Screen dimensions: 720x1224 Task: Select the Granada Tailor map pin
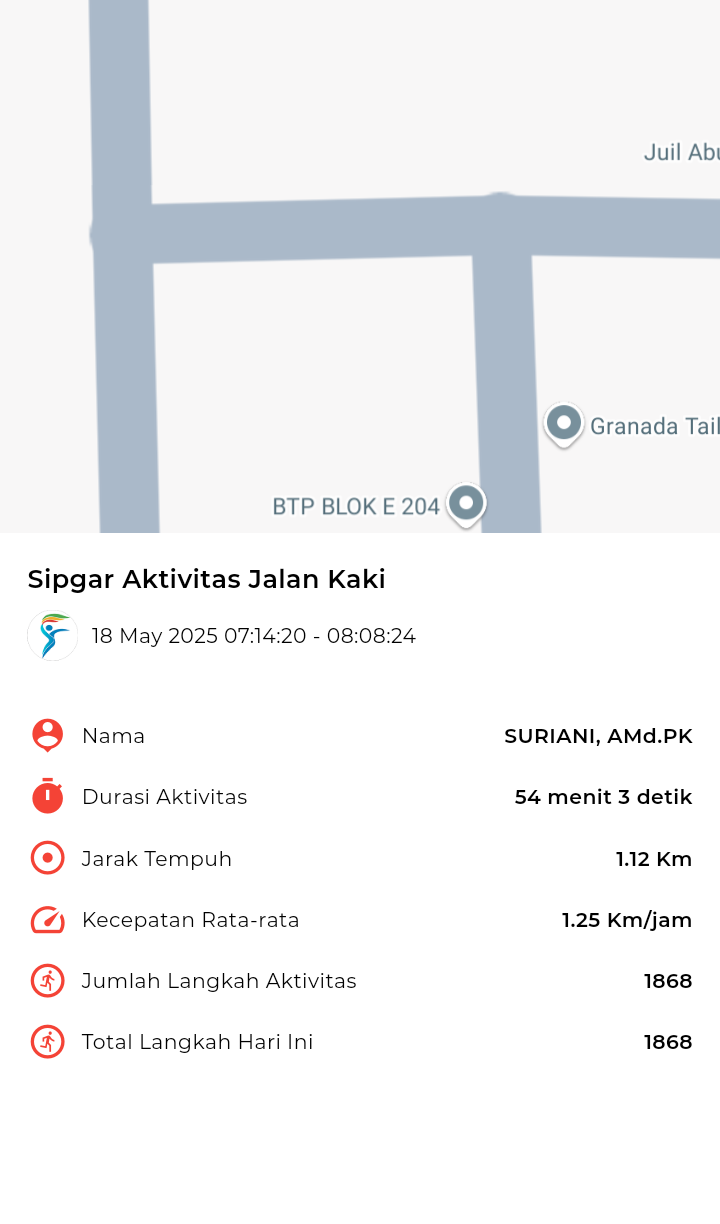pos(564,425)
